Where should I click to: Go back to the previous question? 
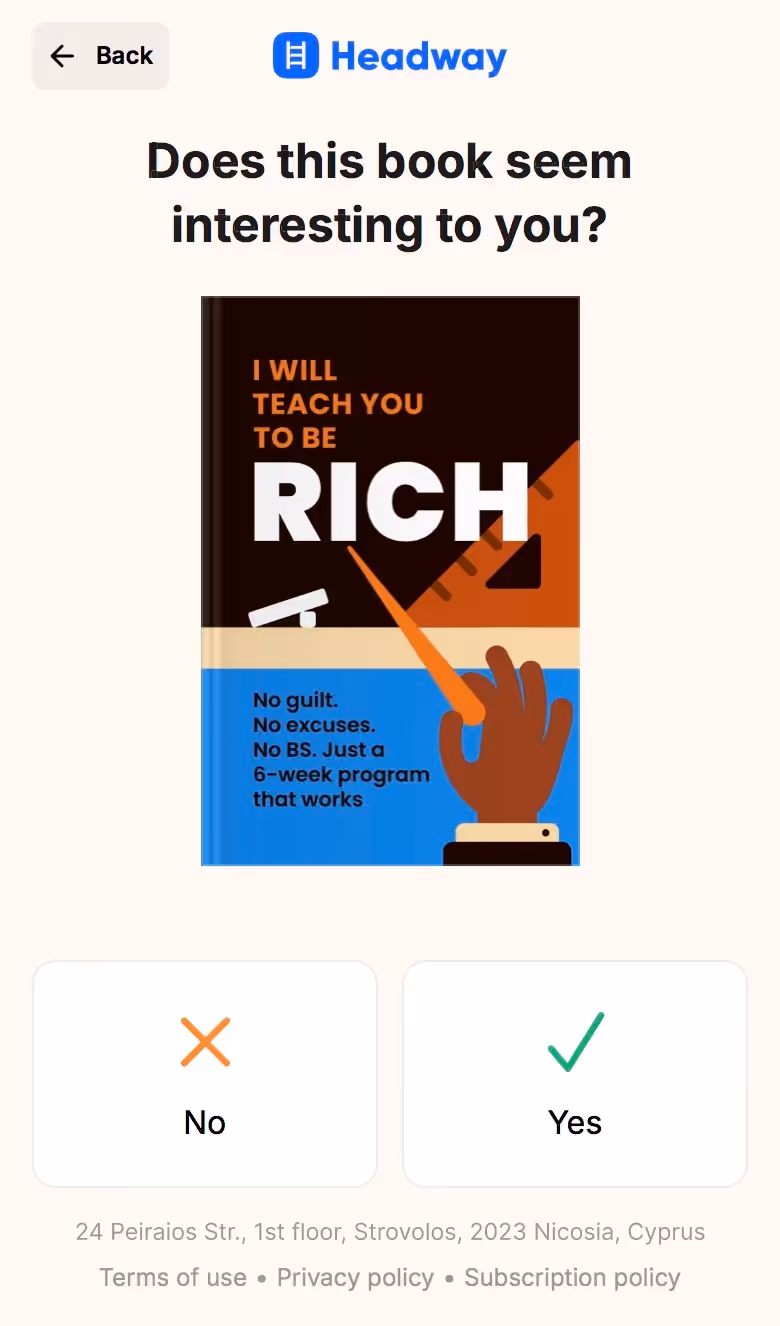point(101,56)
